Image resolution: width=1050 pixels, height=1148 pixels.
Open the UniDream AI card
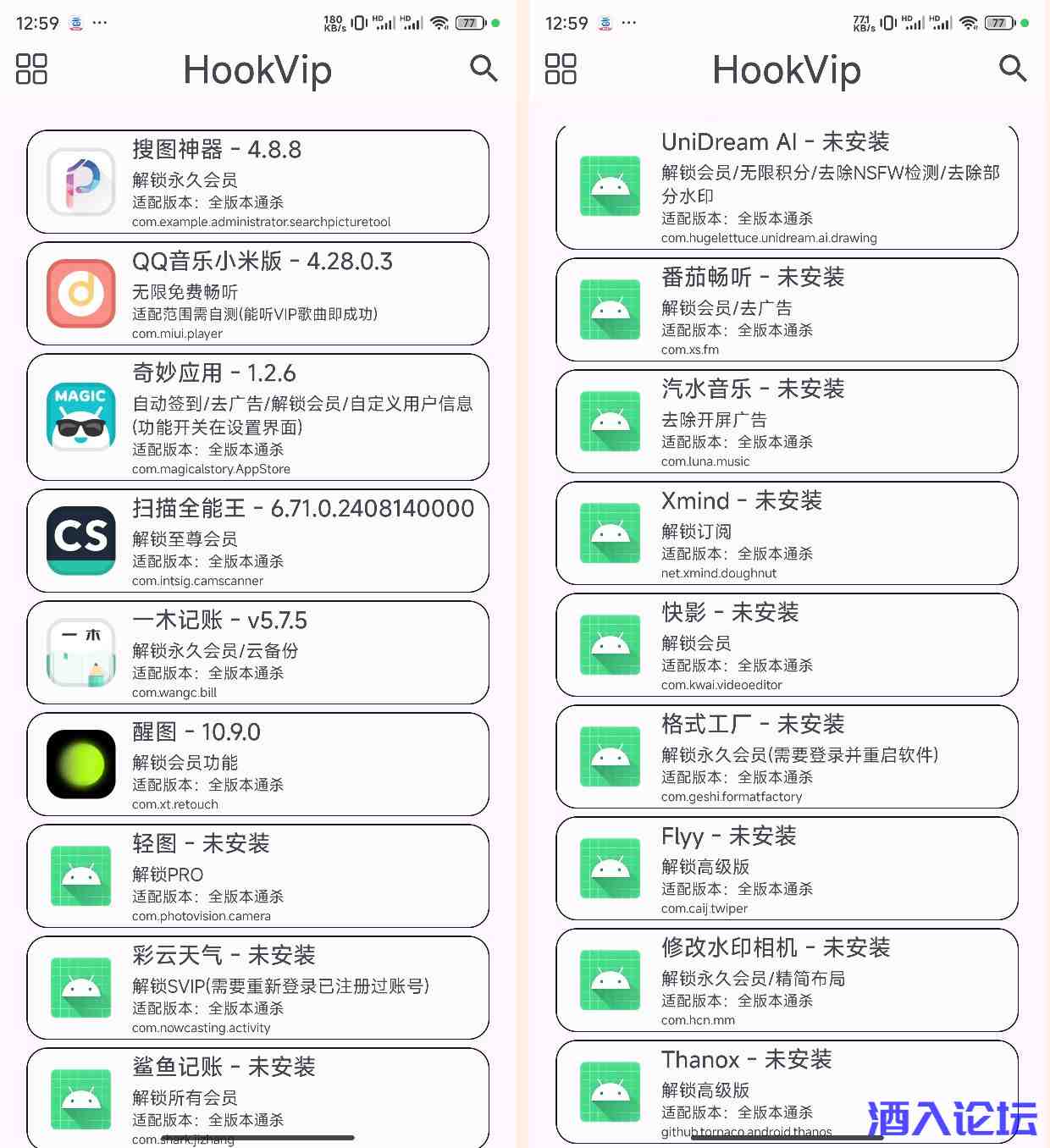pyautogui.click(x=787, y=187)
